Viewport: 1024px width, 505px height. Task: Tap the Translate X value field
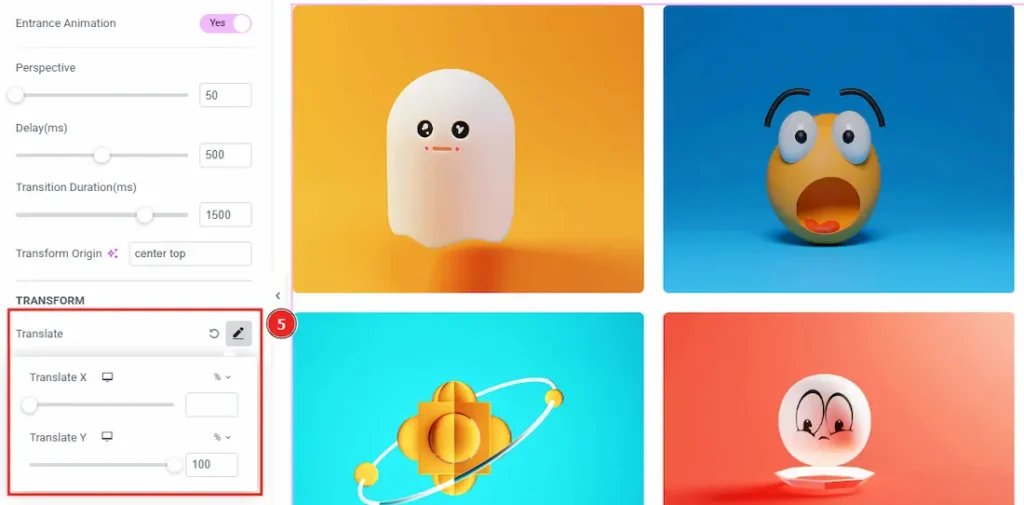tap(212, 405)
